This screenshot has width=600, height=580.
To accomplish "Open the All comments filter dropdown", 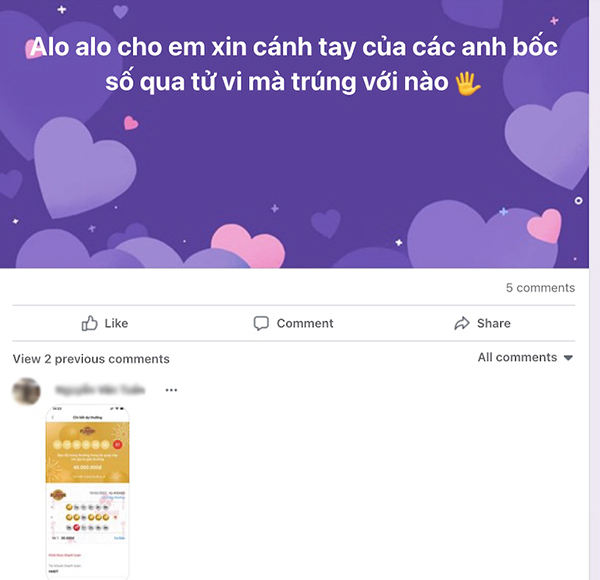I will [525, 357].
